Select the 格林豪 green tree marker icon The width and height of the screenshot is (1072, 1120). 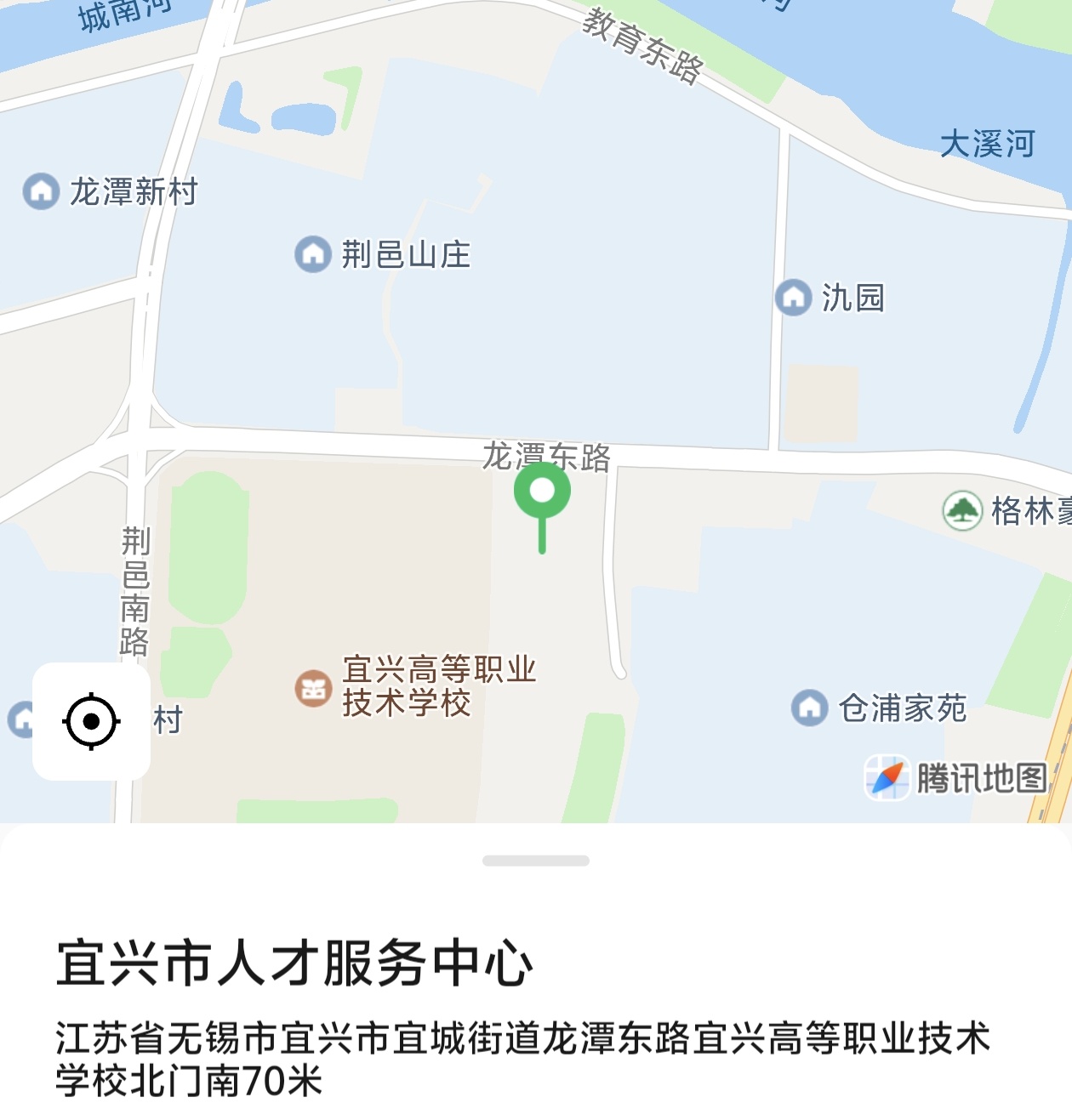coord(962,511)
